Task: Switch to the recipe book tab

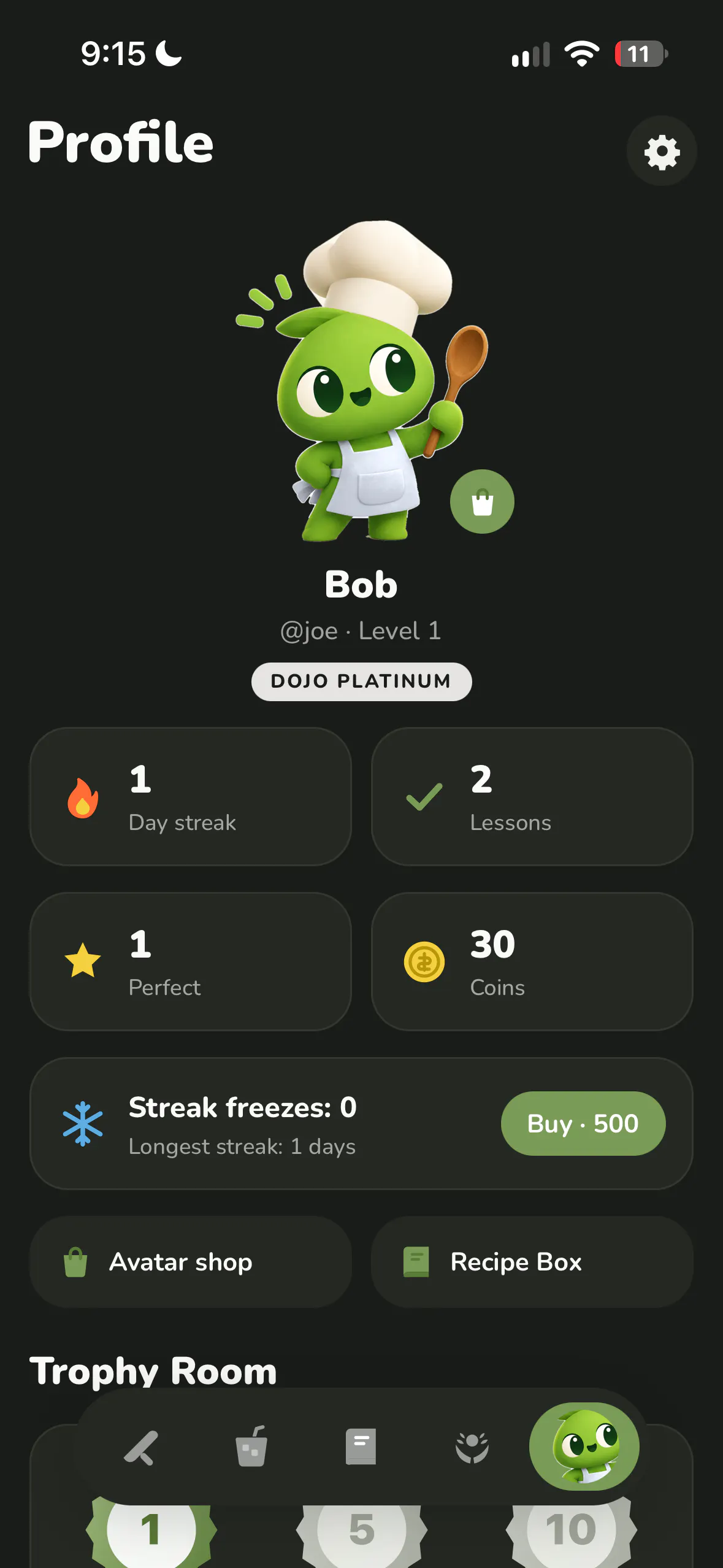Action: tap(361, 1448)
